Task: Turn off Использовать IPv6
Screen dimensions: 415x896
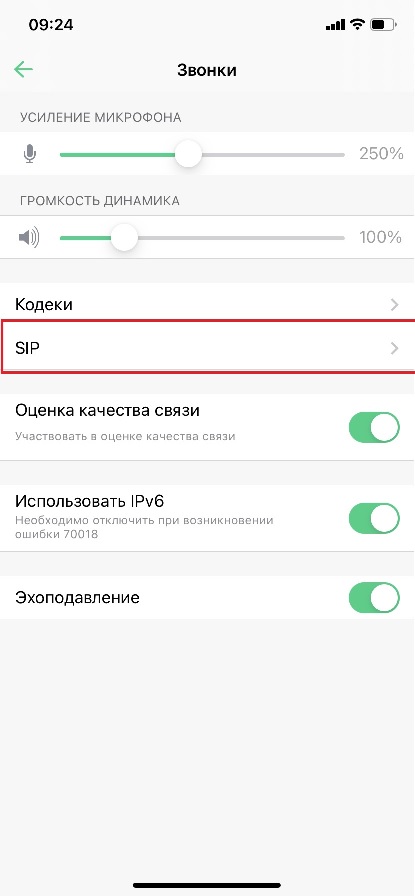Action: 374,518
